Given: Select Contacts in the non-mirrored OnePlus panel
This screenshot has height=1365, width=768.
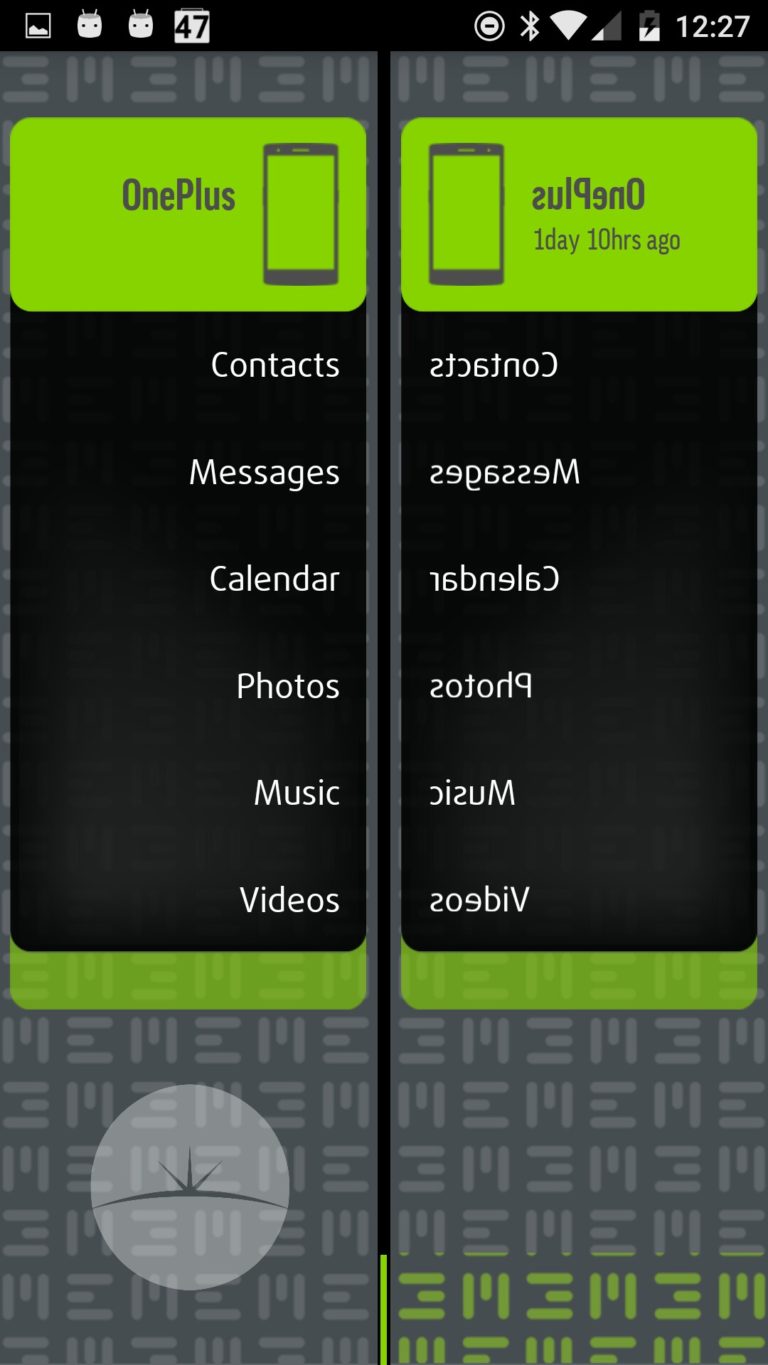Looking at the screenshot, I should 275,365.
